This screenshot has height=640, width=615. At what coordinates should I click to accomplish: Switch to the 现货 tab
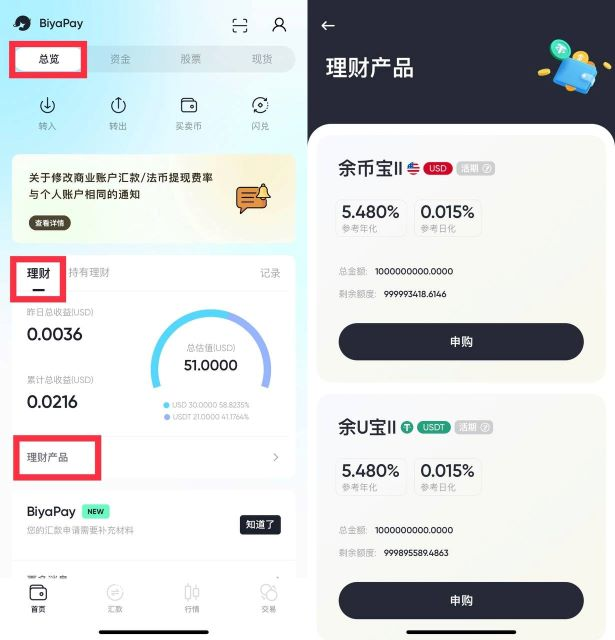[262, 59]
